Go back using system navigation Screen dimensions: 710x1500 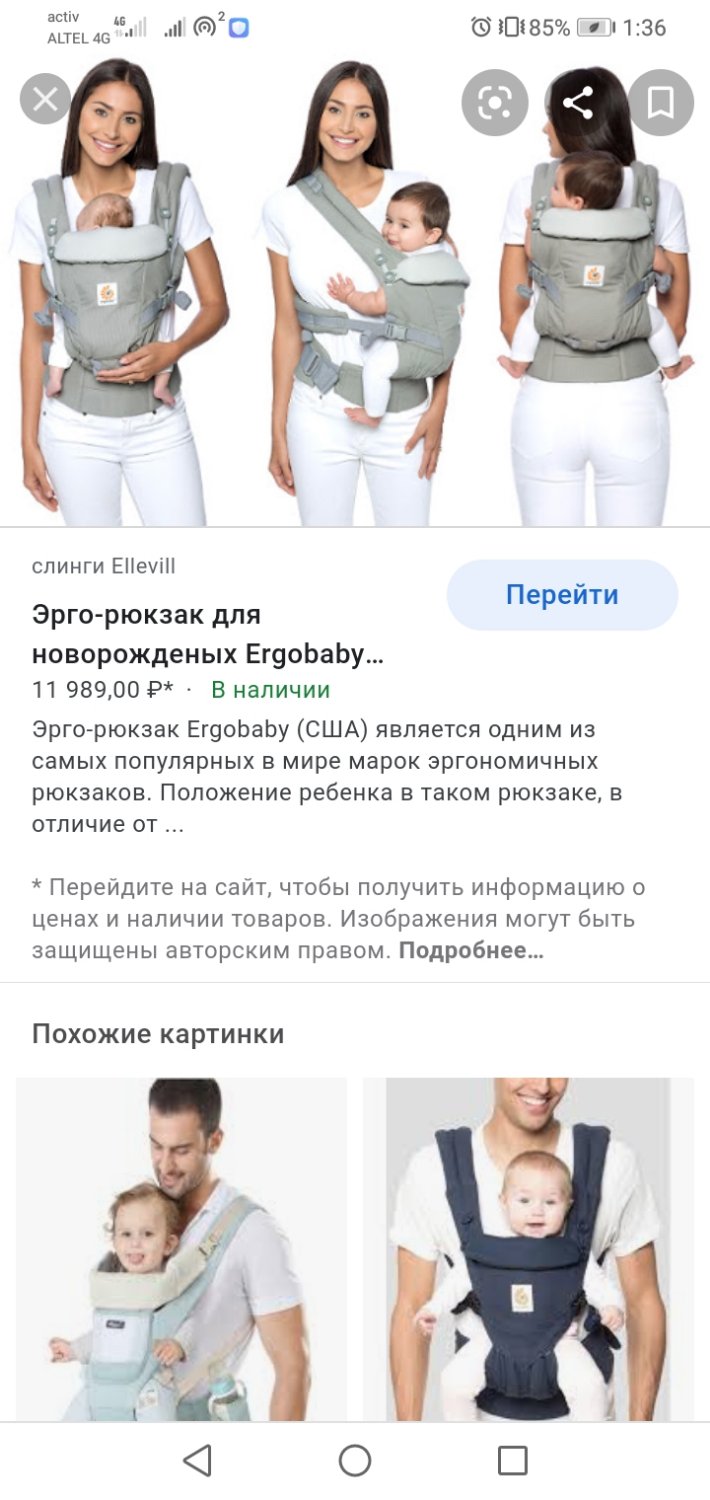pos(197,1460)
